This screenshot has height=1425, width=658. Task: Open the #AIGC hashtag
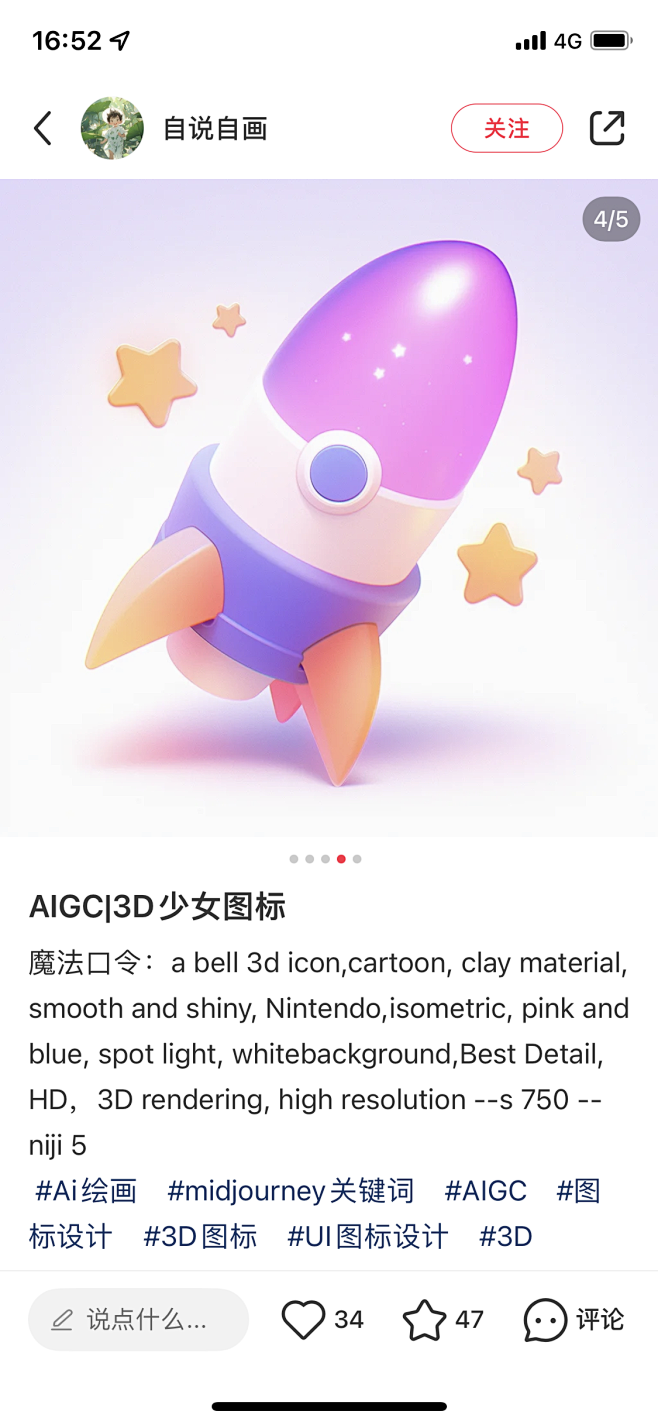pyautogui.click(x=485, y=1191)
